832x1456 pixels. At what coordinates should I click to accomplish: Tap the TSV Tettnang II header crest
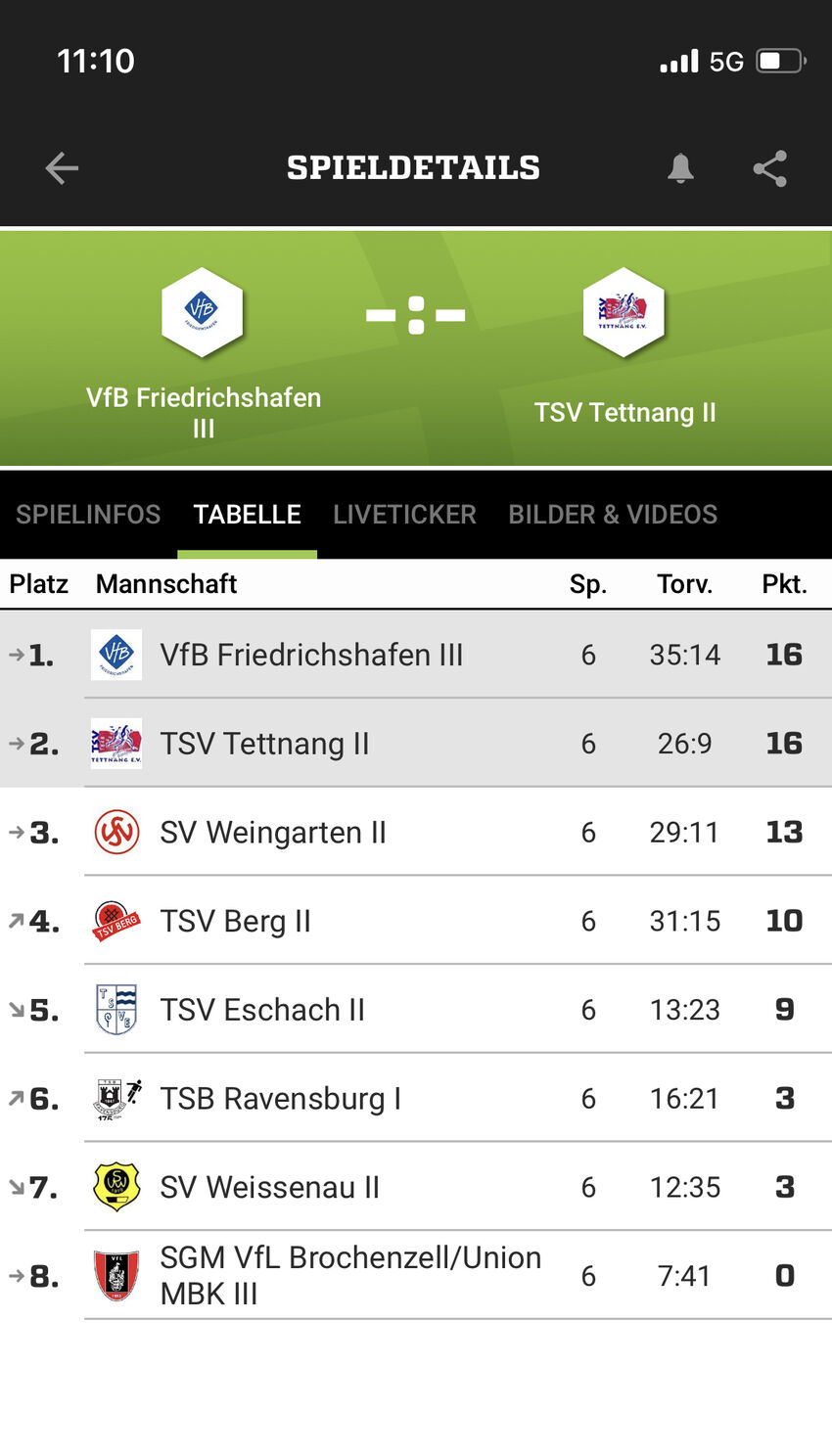(624, 311)
